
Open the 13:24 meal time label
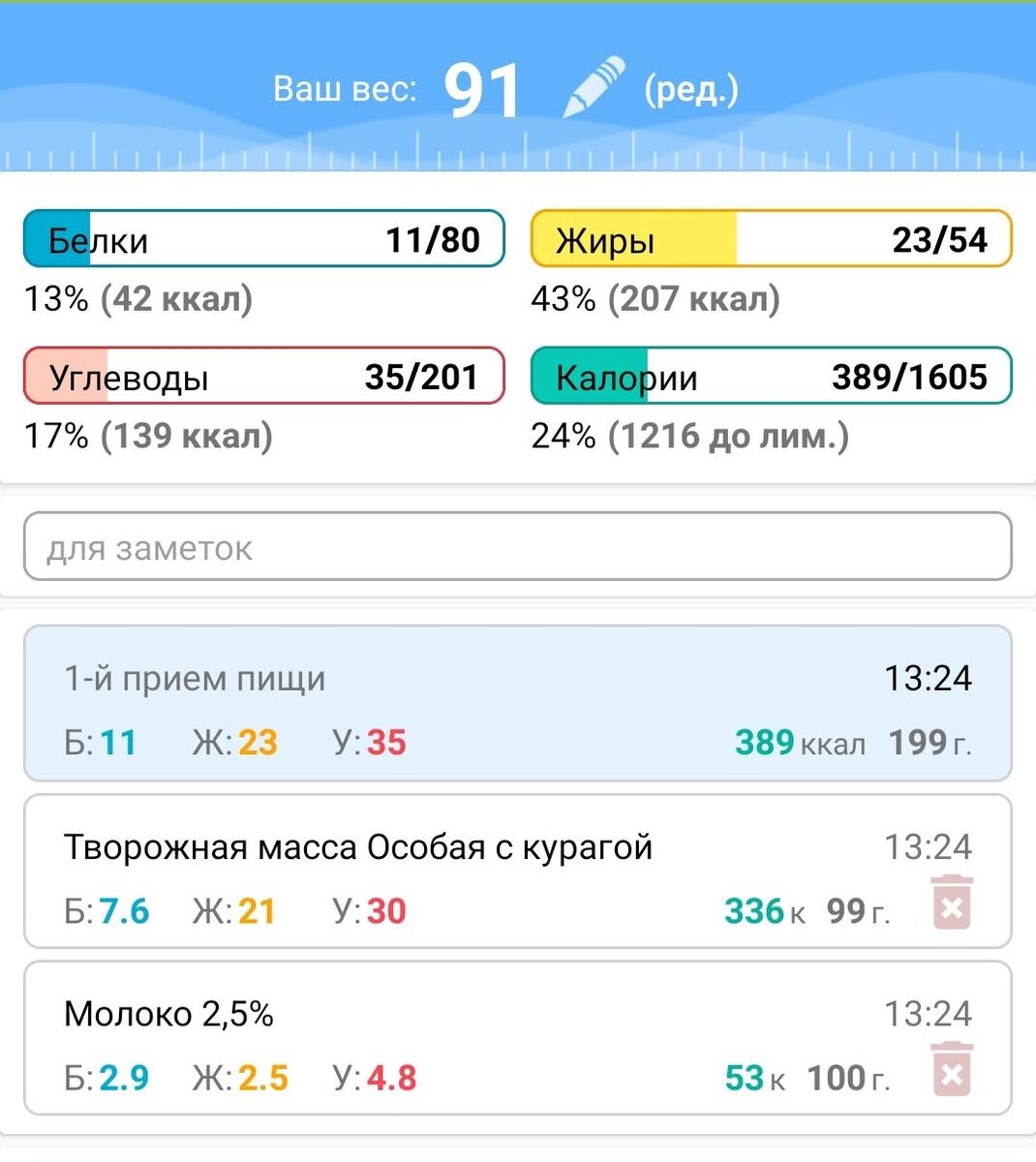click(x=927, y=678)
